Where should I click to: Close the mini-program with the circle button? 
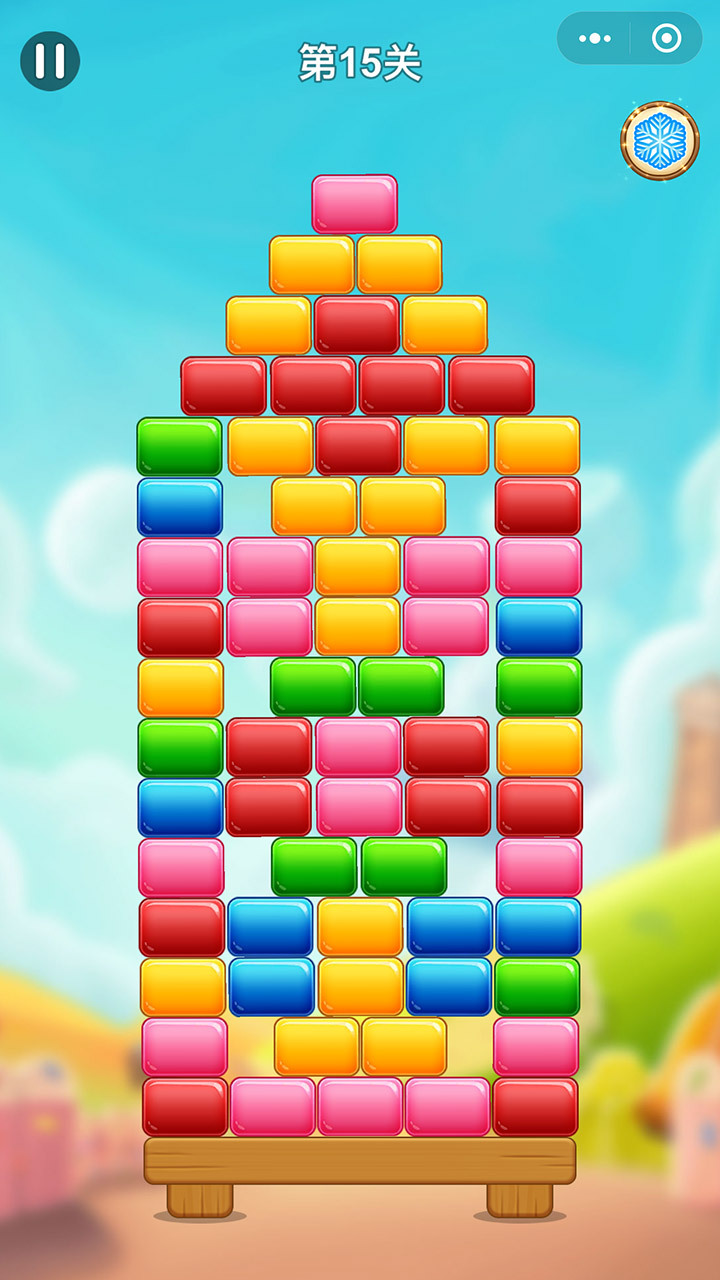[x=666, y=39]
